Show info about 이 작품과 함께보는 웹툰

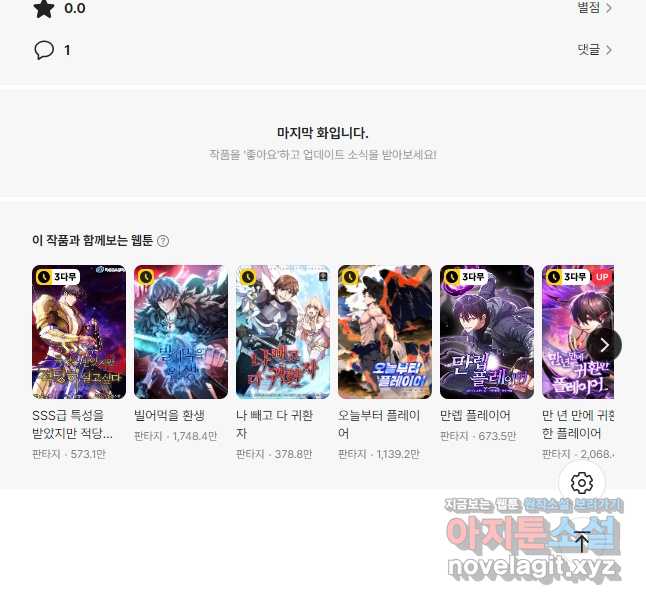[163, 241]
